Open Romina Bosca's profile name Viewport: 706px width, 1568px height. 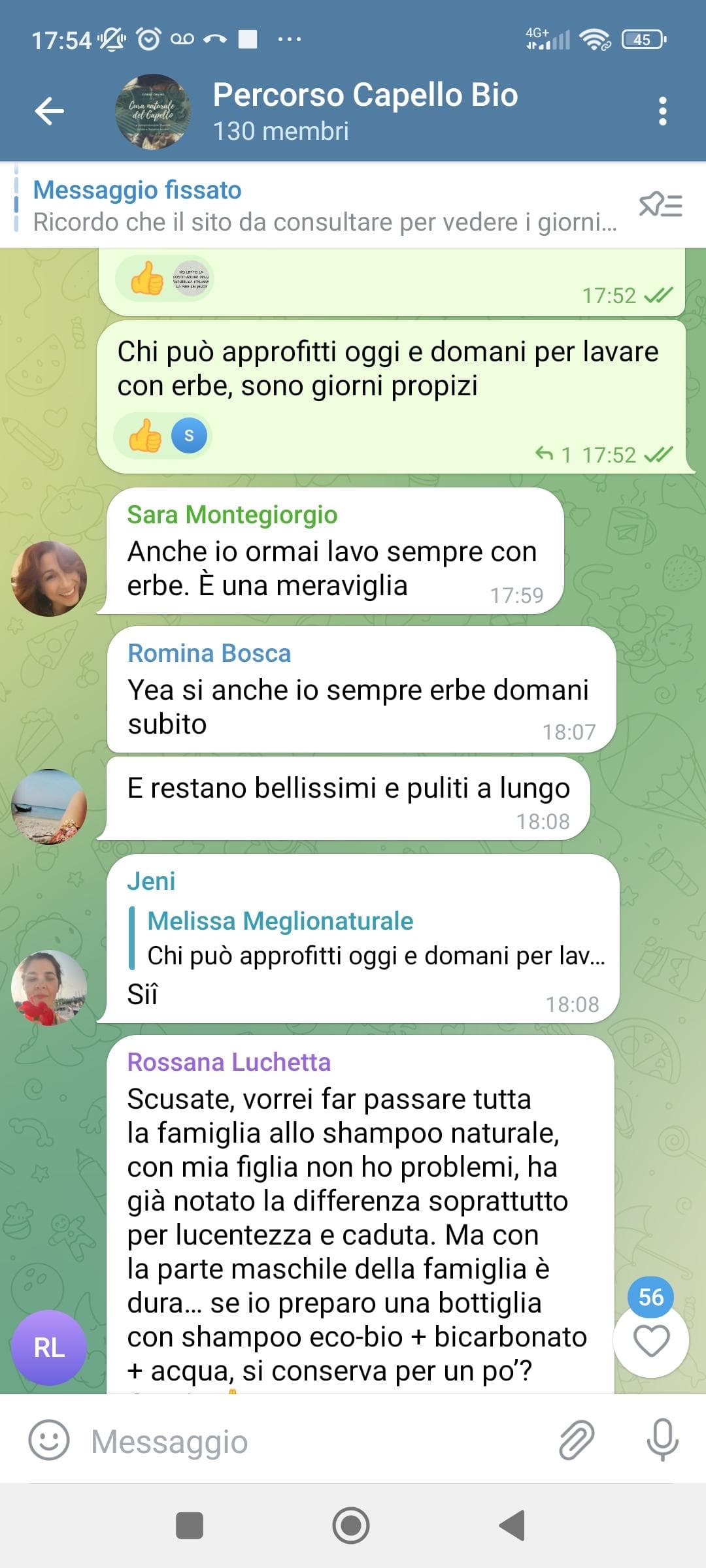[209, 653]
